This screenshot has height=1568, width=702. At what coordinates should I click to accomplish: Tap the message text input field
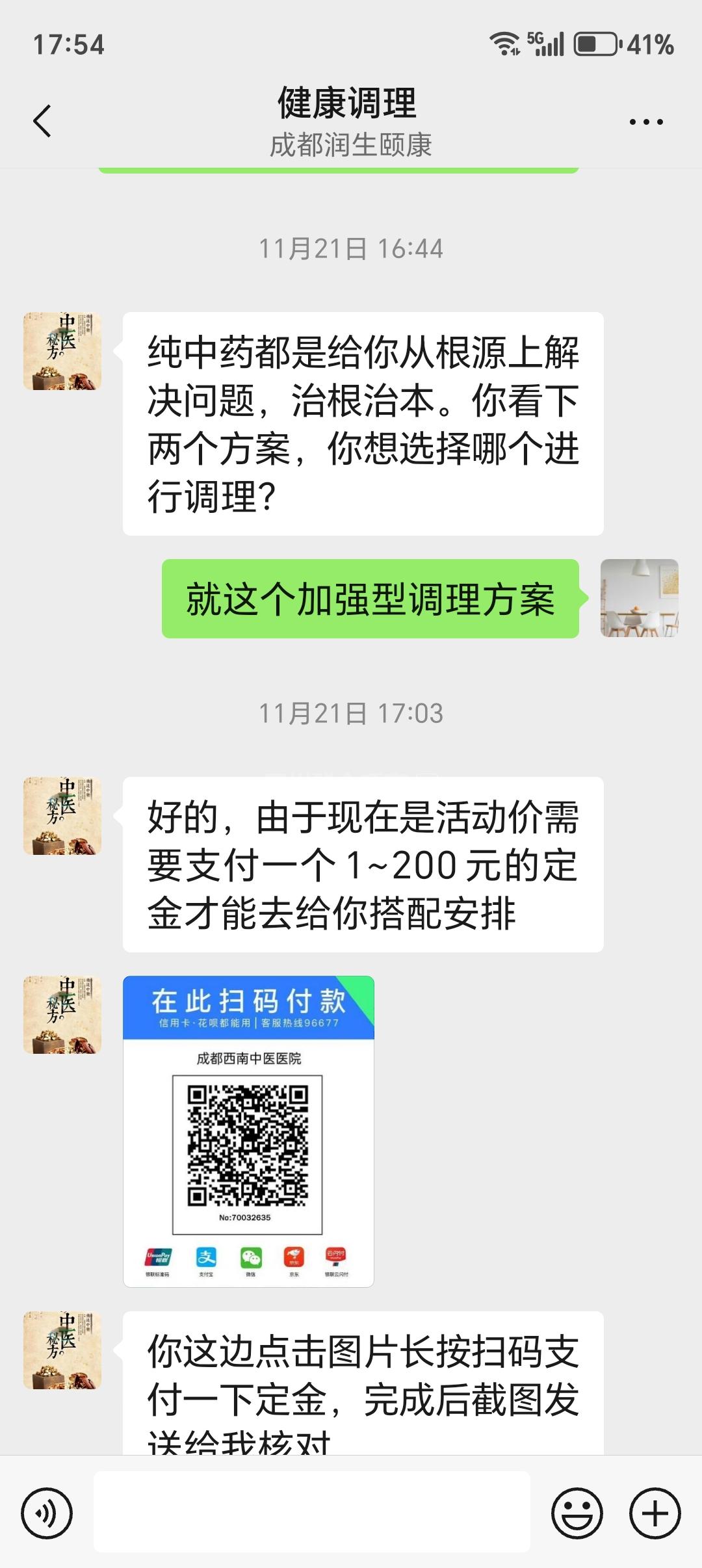coord(312,1512)
